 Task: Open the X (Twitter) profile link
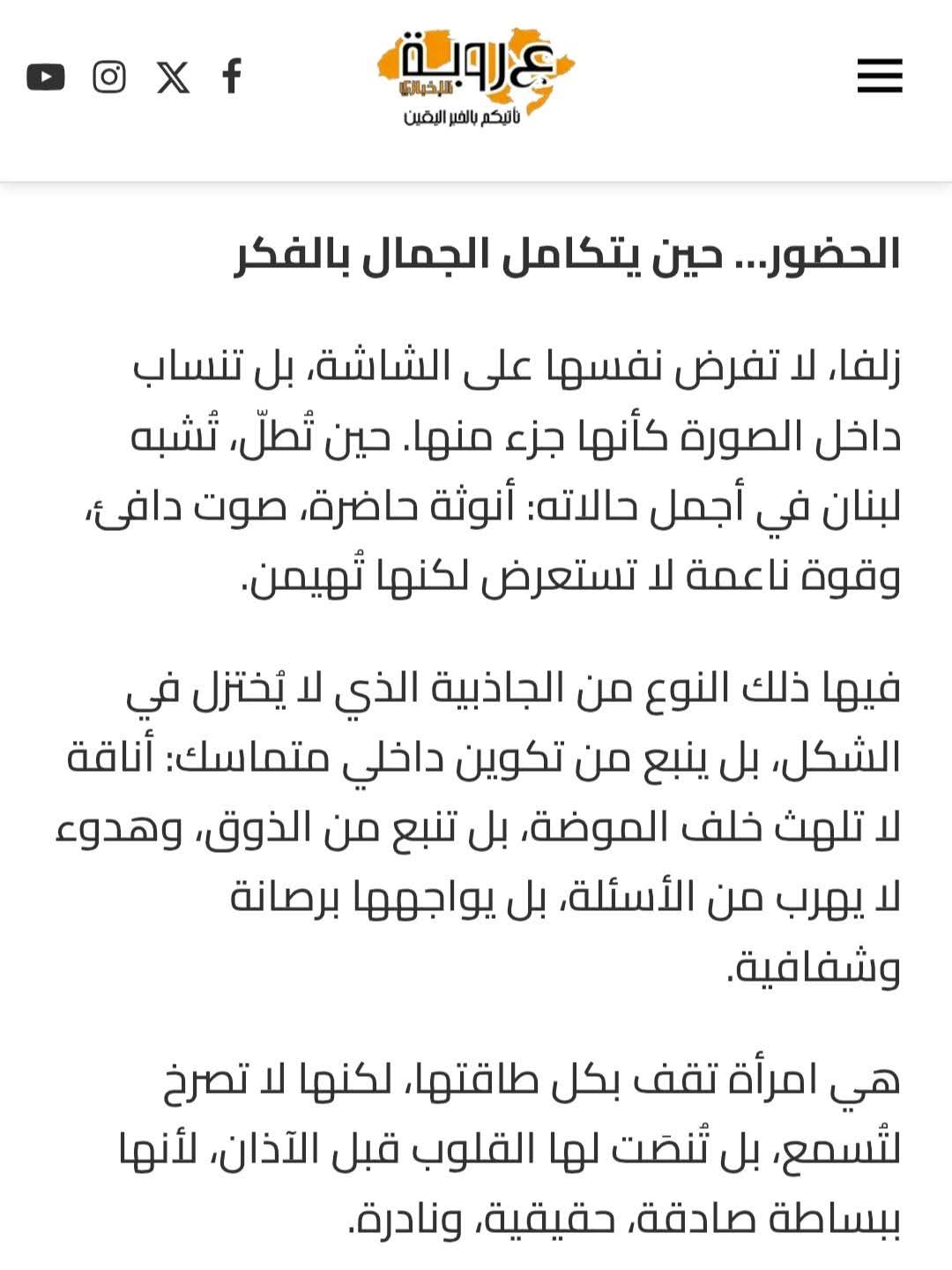(x=173, y=77)
